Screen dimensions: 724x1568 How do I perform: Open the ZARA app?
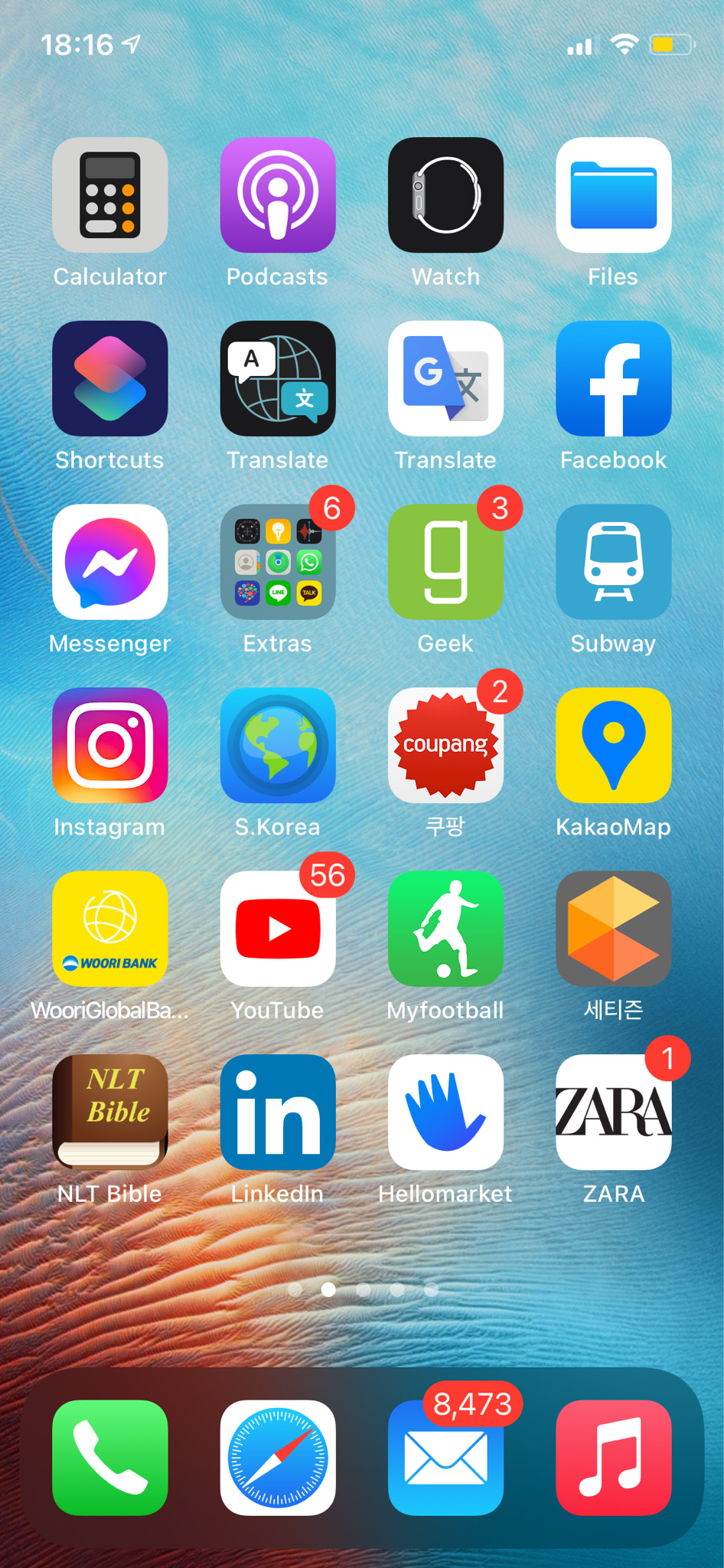pos(613,1112)
